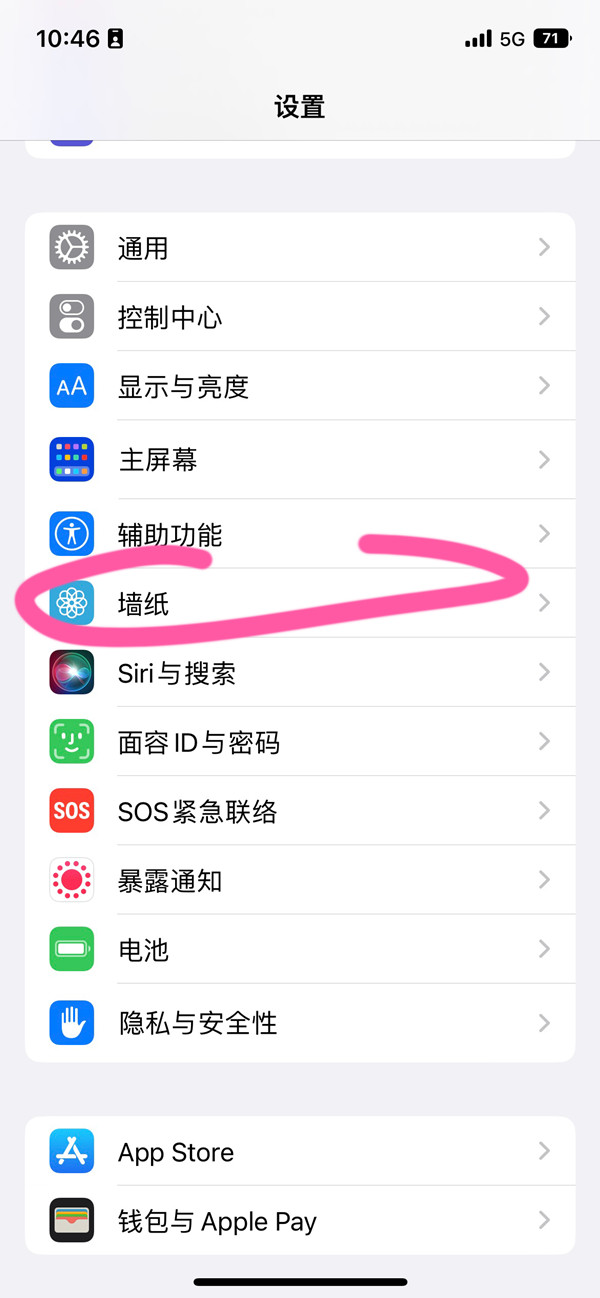The height and width of the screenshot is (1298, 600).
Task: Open 控制中心 settings
Action: [300, 317]
